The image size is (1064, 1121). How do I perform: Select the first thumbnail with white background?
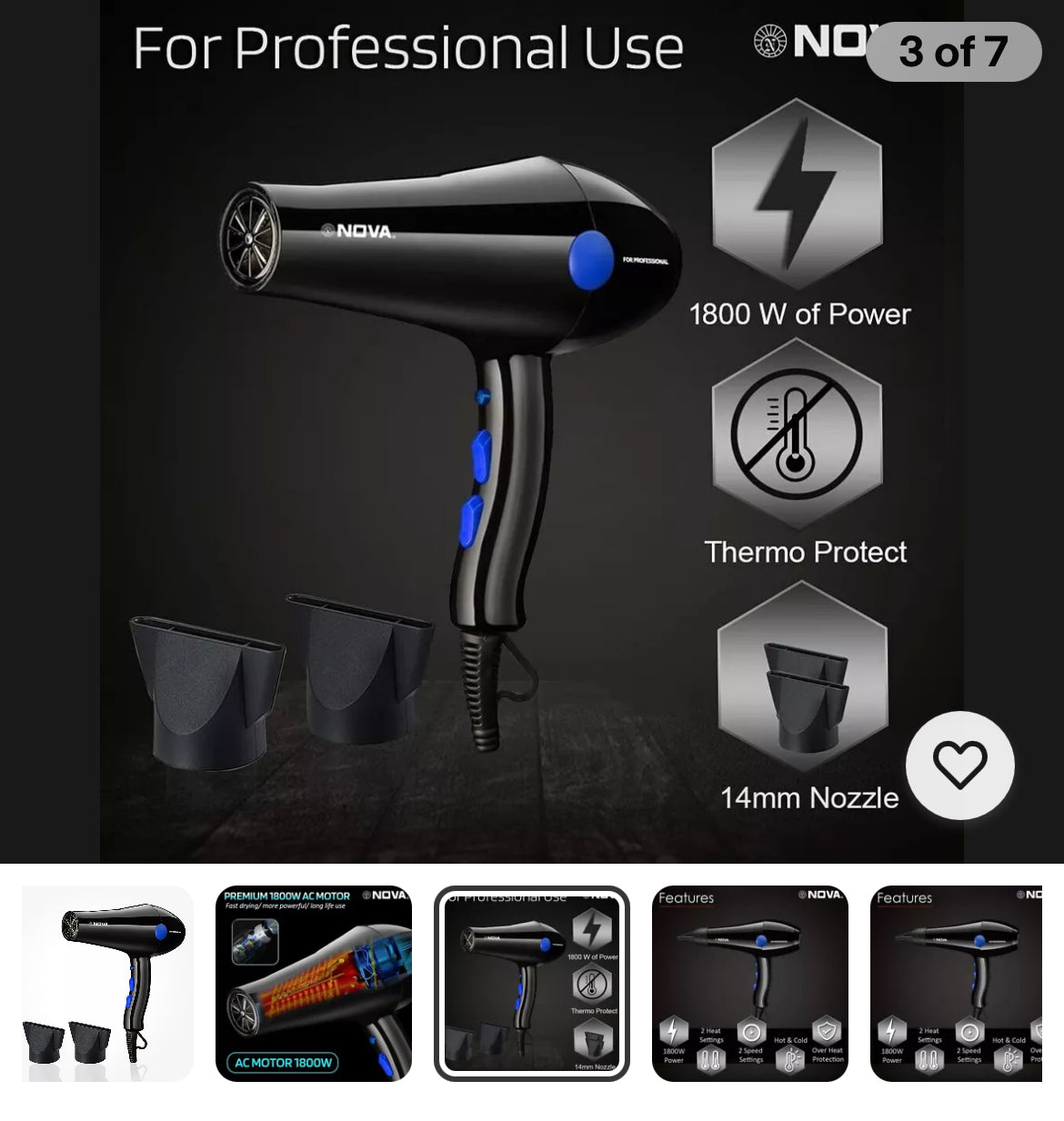click(107, 983)
